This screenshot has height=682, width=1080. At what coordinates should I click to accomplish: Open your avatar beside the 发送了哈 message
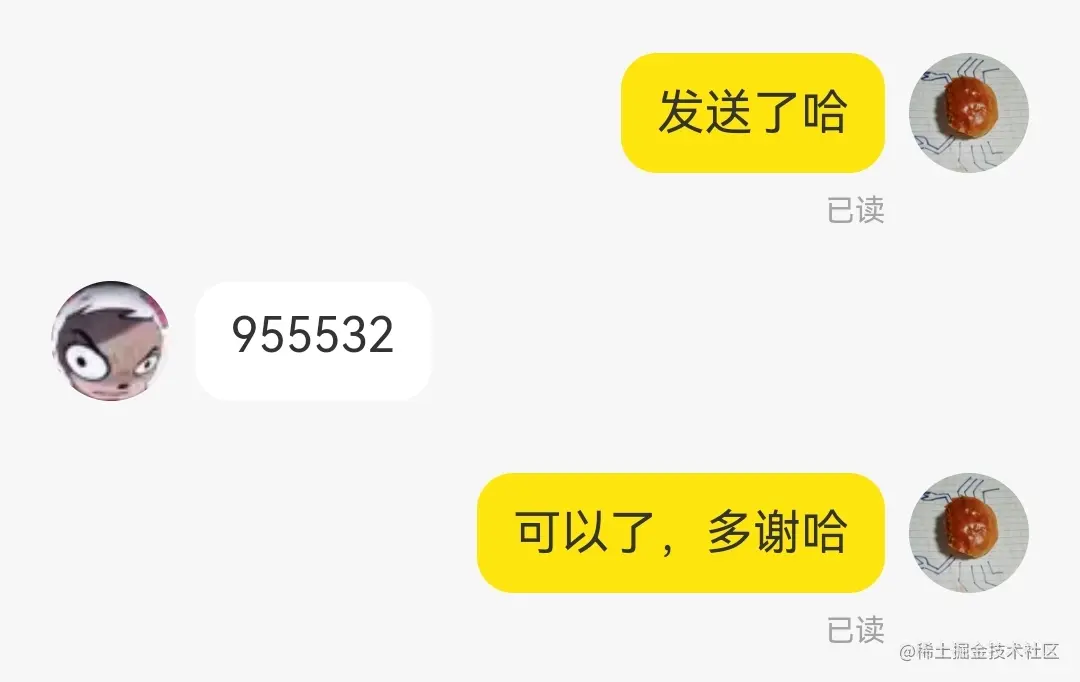[x=968, y=113]
